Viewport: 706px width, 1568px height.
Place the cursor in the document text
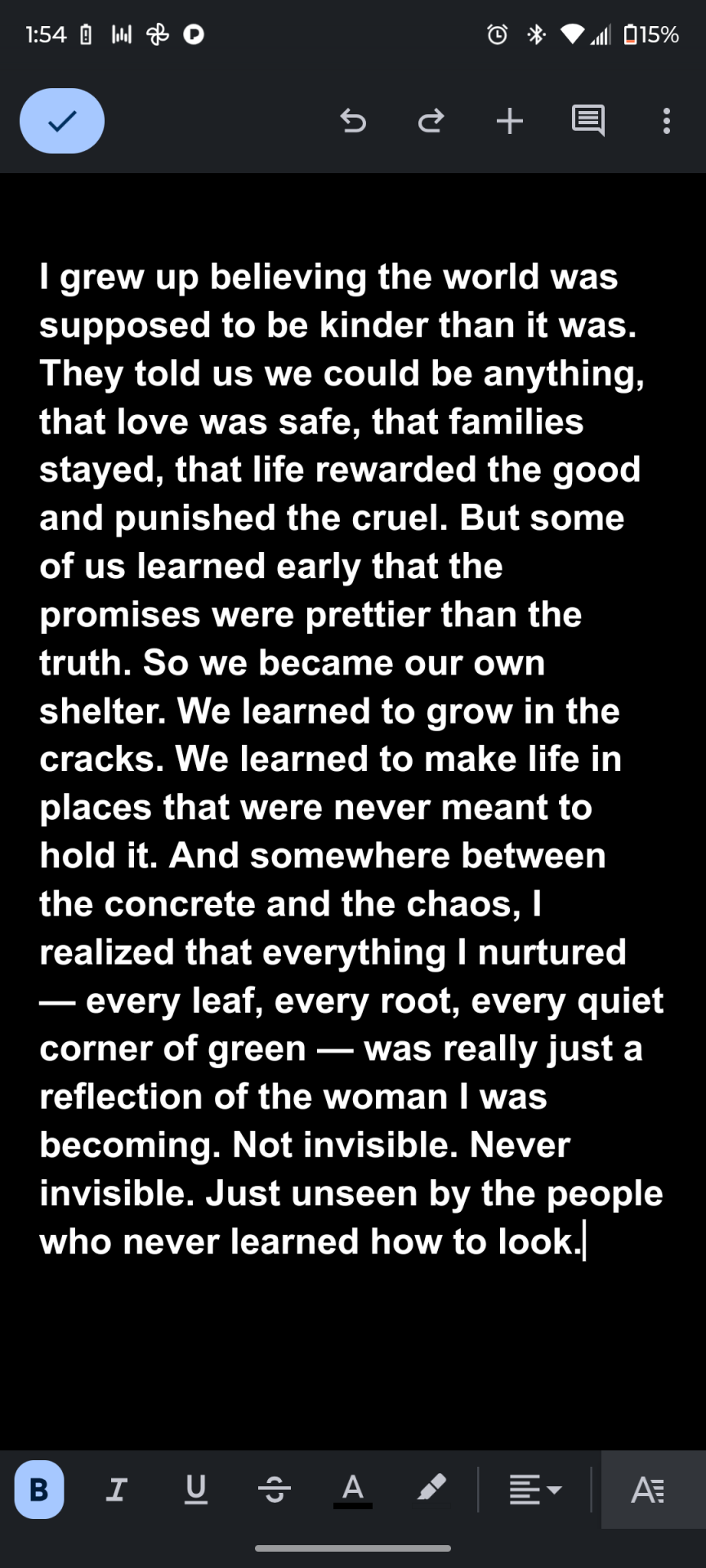click(351, 759)
